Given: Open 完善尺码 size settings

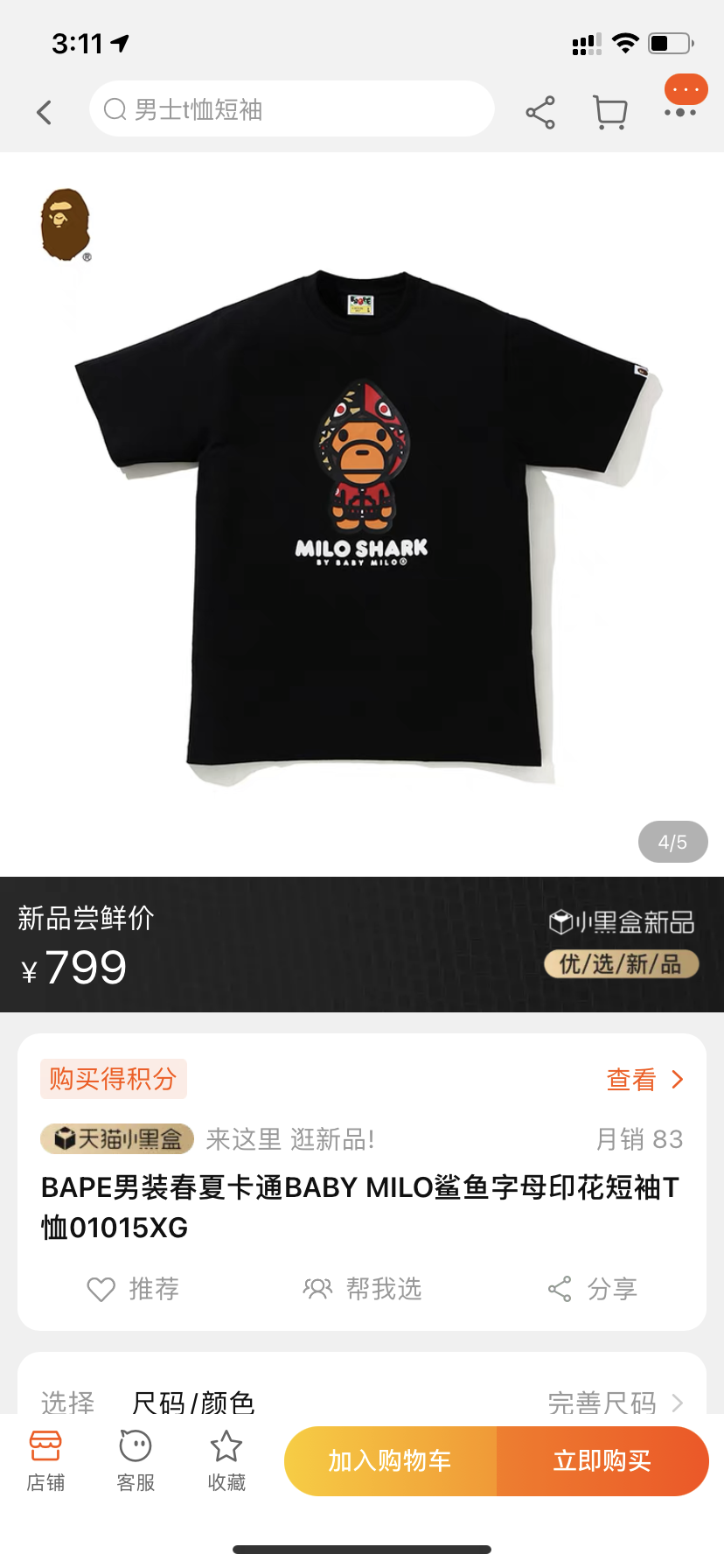Looking at the screenshot, I should pyautogui.click(x=616, y=1402).
